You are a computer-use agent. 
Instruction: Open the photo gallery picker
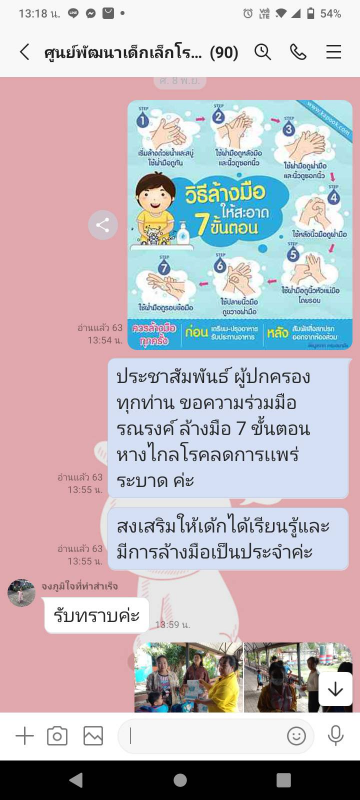pyautogui.click(x=93, y=736)
